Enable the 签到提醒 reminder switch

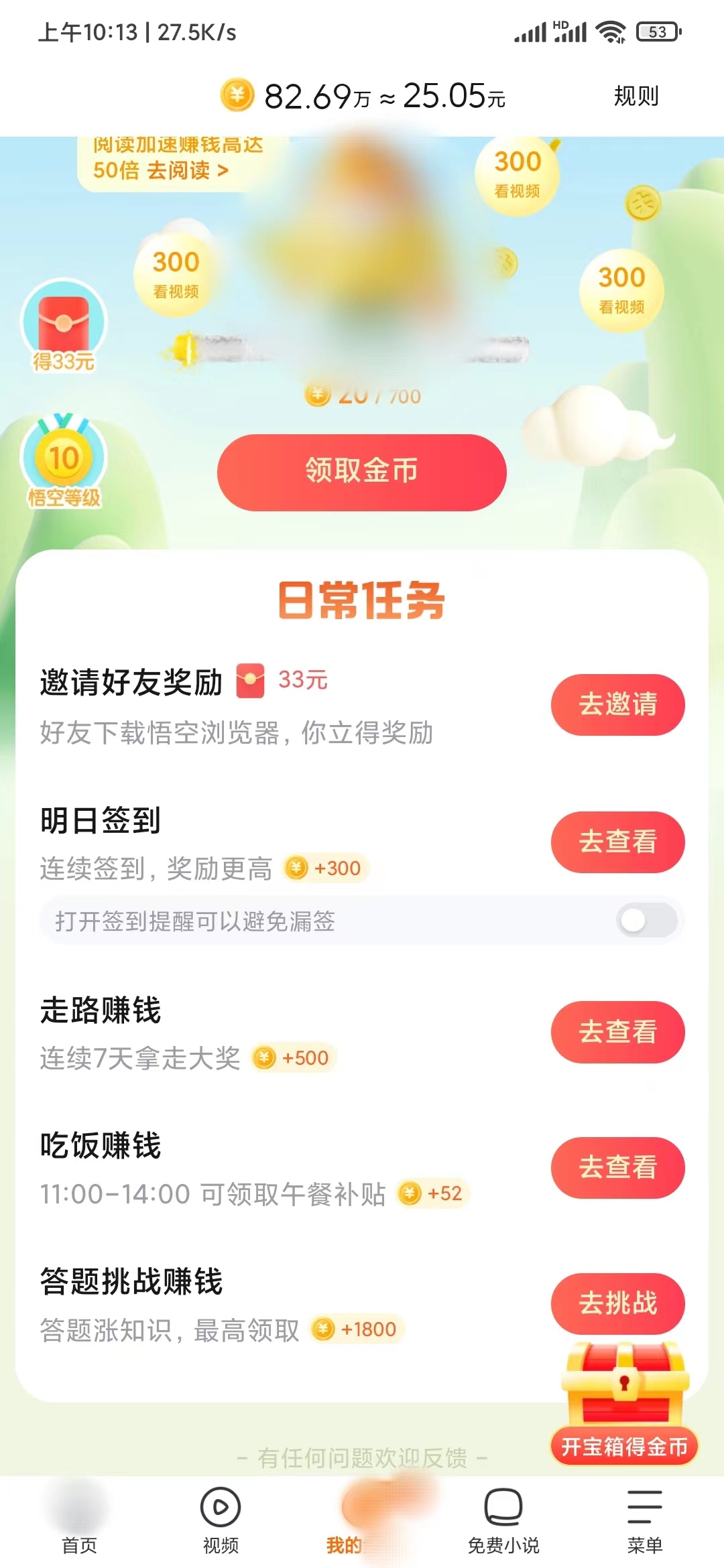(x=642, y=921)
